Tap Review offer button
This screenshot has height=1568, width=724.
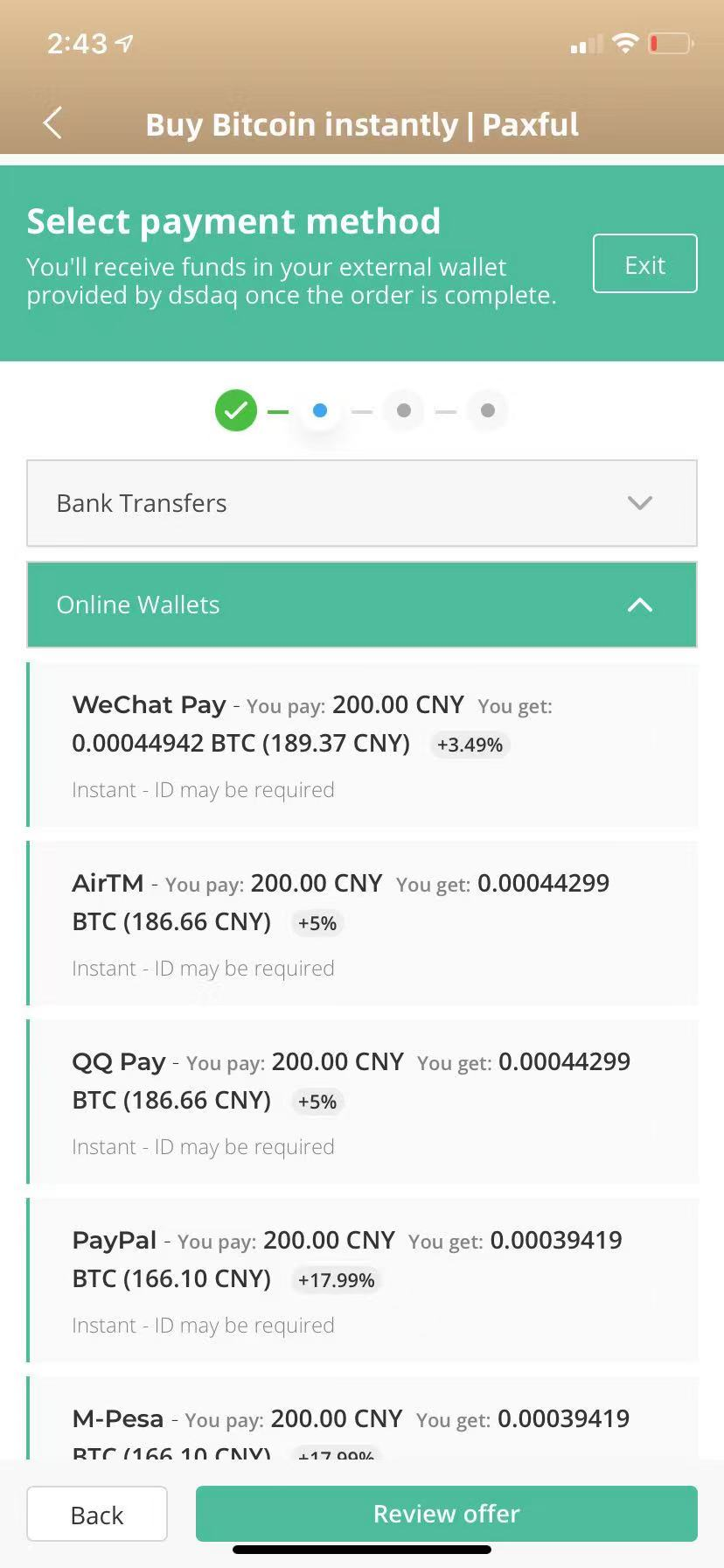[x=446, y=1514]
